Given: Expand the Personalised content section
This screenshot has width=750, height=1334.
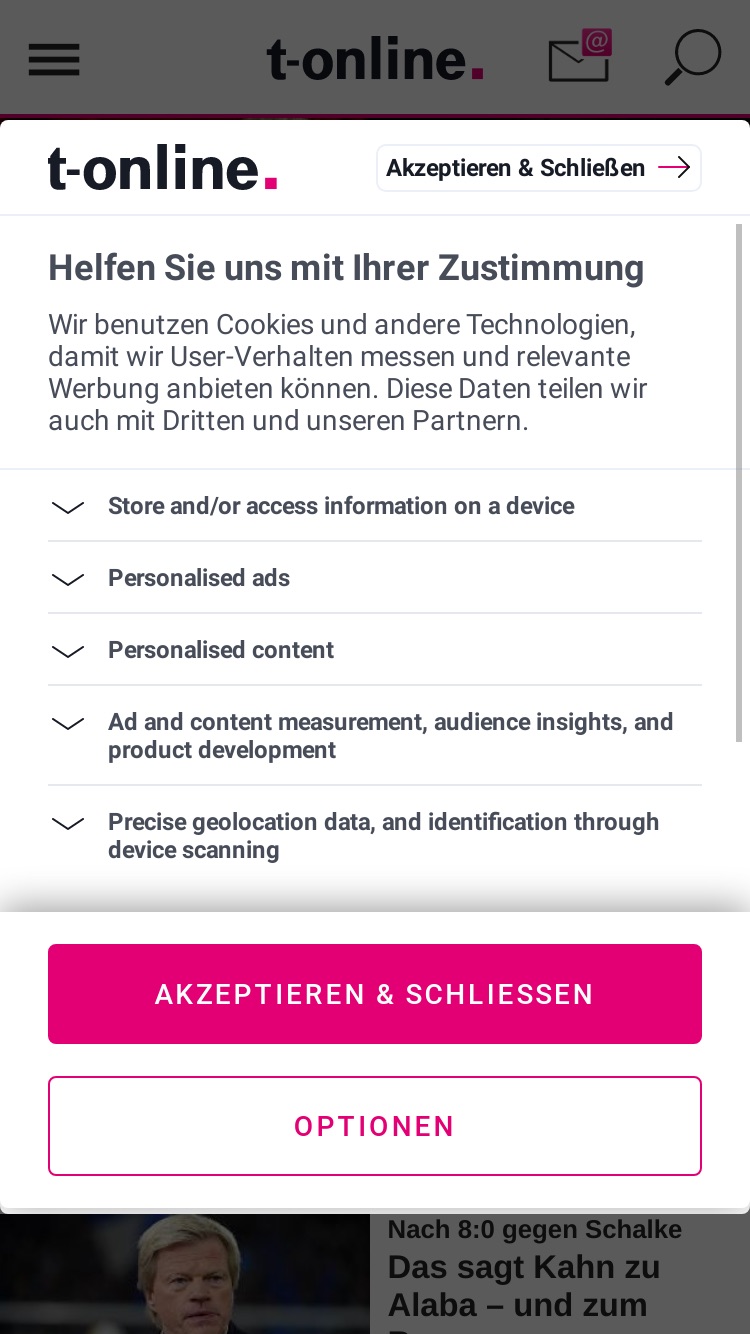Looking at the screenshot, I should tap(375, 650).
